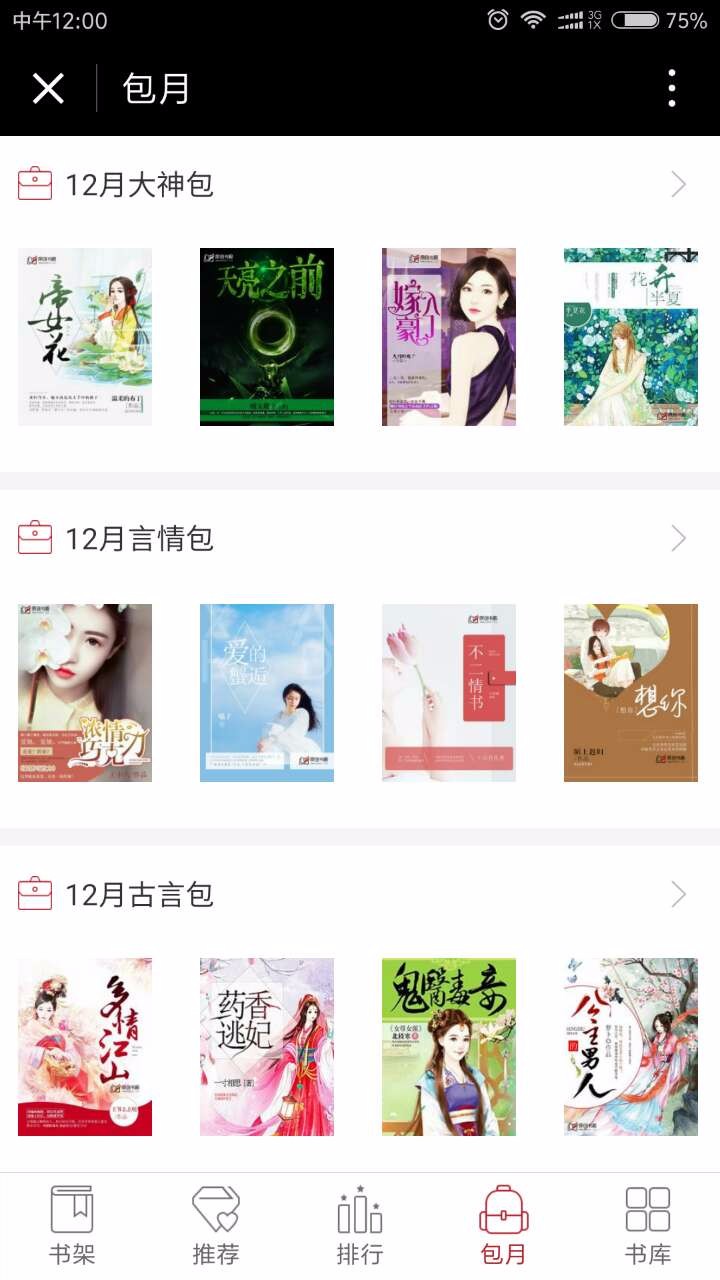Viewport: 720px width, 1280px height.
Task: Expand the 12月大神包 section
Action: click(678, 185)
